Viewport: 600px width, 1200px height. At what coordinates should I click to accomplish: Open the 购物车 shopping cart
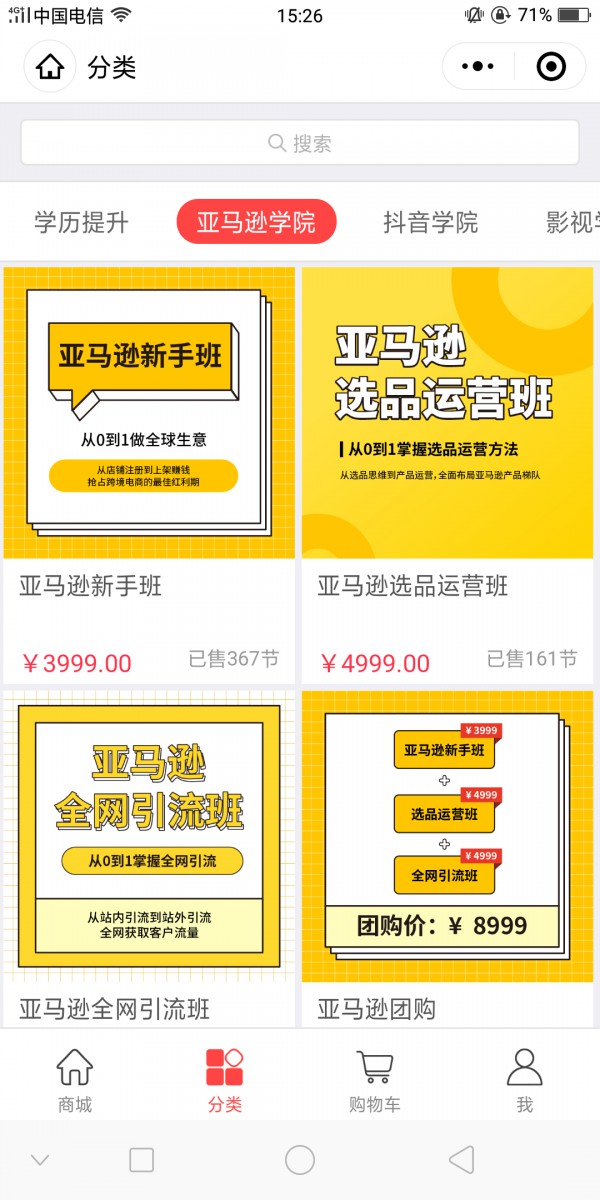point(375,1080)
